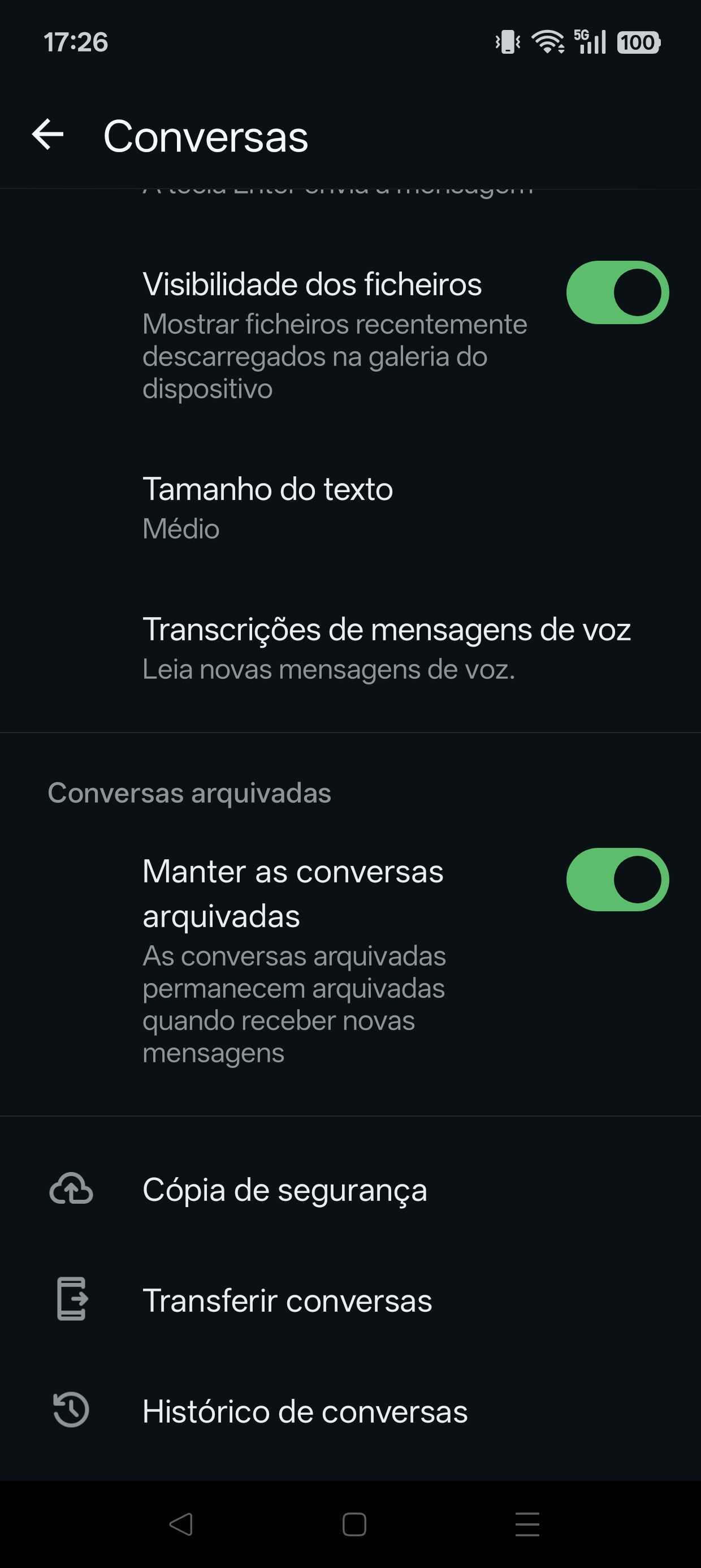The height and width of the screenshot is (1568, 701).
Task: Go back from the Conversas screen
Action: (48, 135)
